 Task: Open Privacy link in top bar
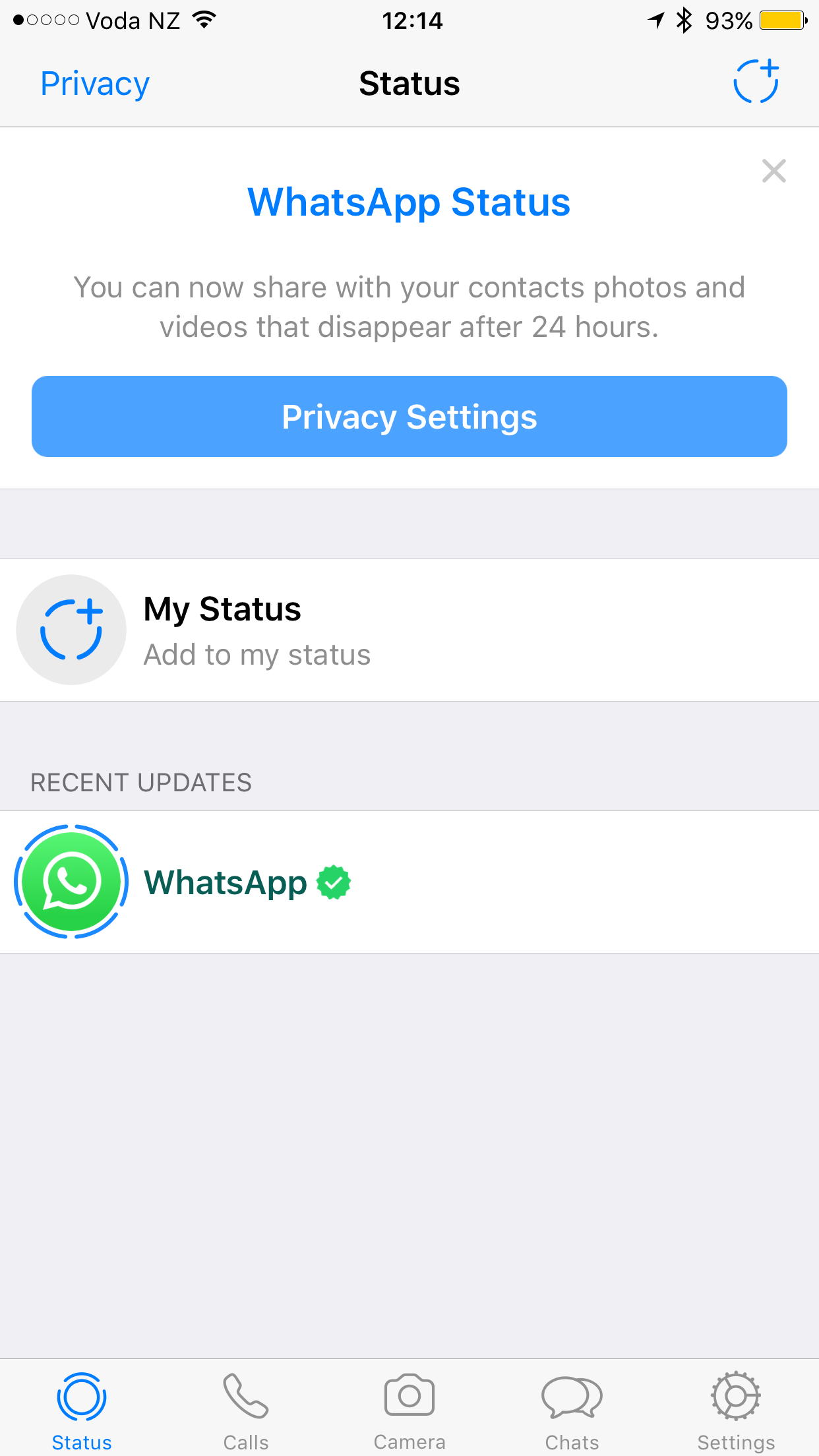(95, 84)
